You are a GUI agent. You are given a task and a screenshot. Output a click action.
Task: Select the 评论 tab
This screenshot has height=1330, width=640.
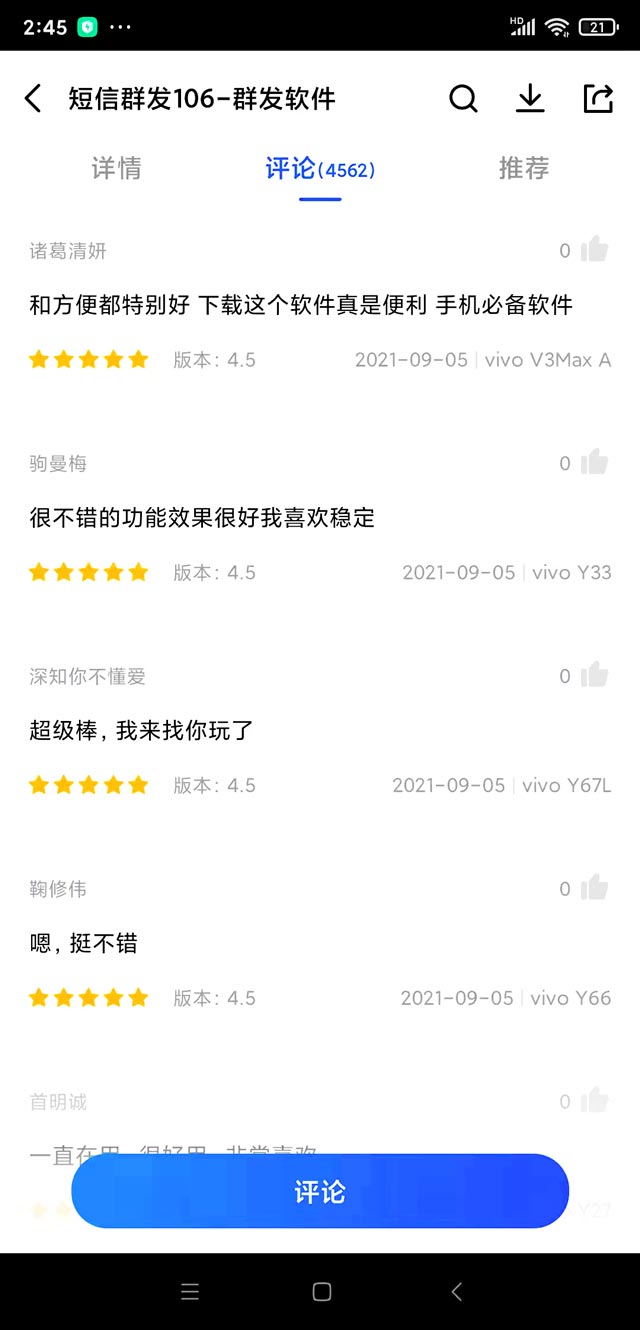coord(320,169)
